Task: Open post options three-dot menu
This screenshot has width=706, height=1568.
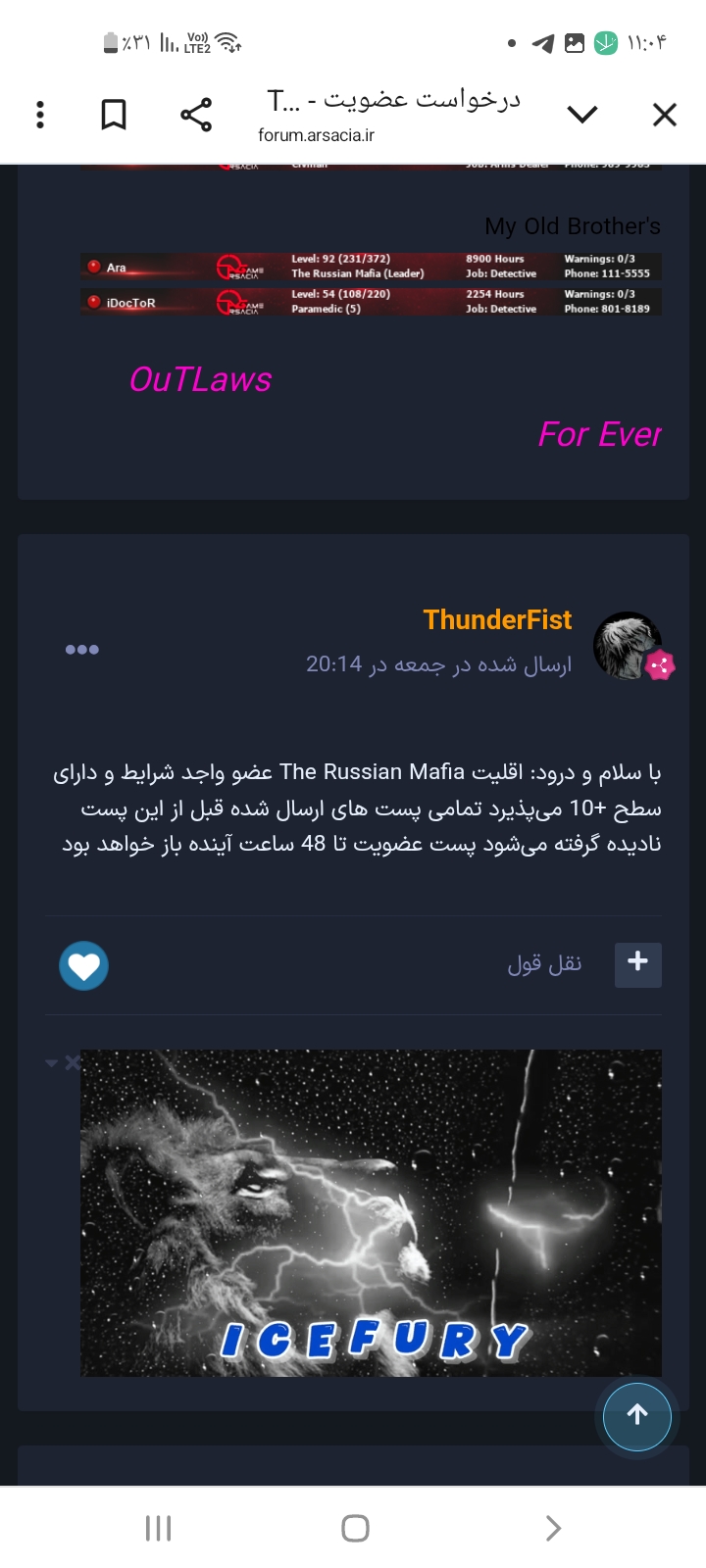Action: click(81, 650)
